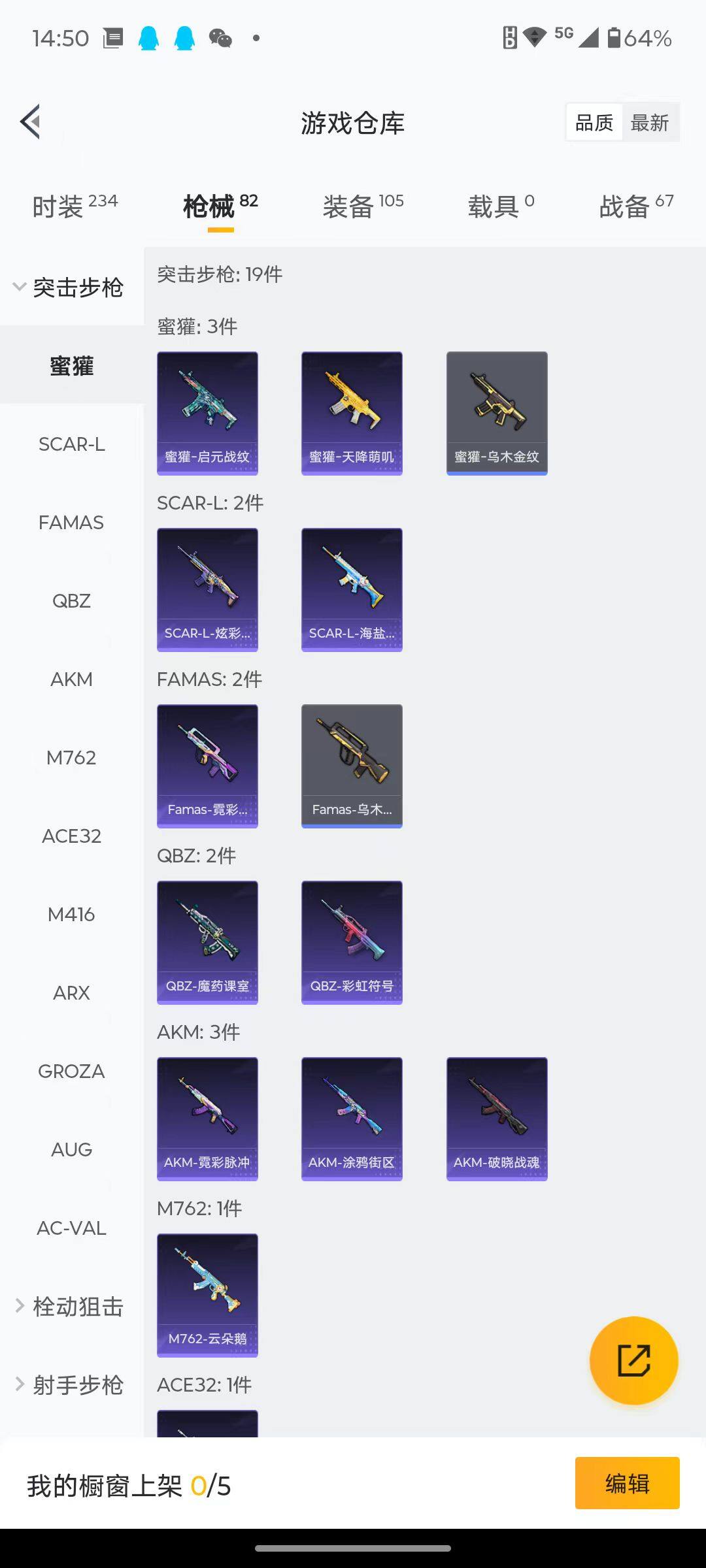Tap the orange share floating button
706x1568 pixels.
pyautogui.click(x=633, y=1360)
